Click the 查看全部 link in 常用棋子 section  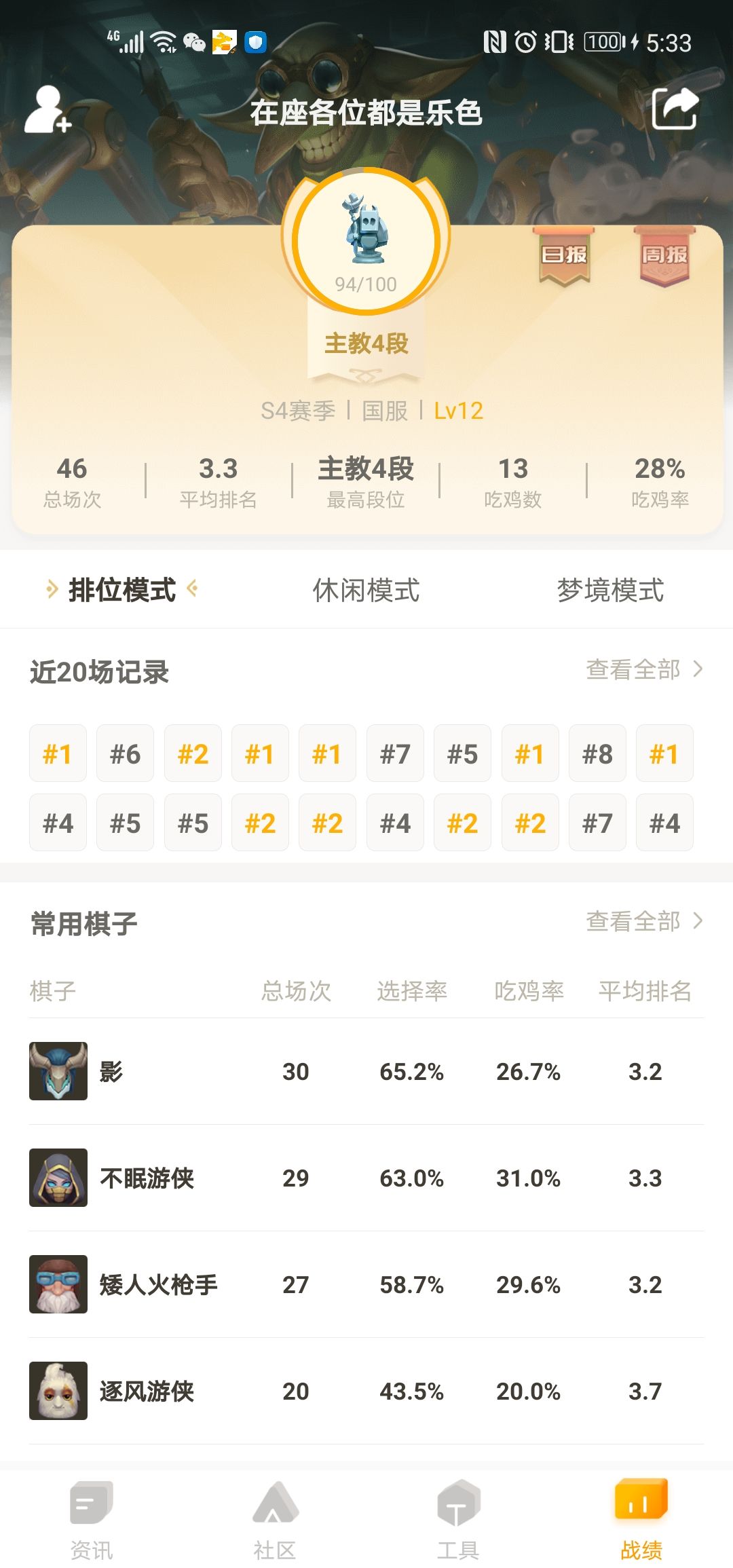point(633,921)
